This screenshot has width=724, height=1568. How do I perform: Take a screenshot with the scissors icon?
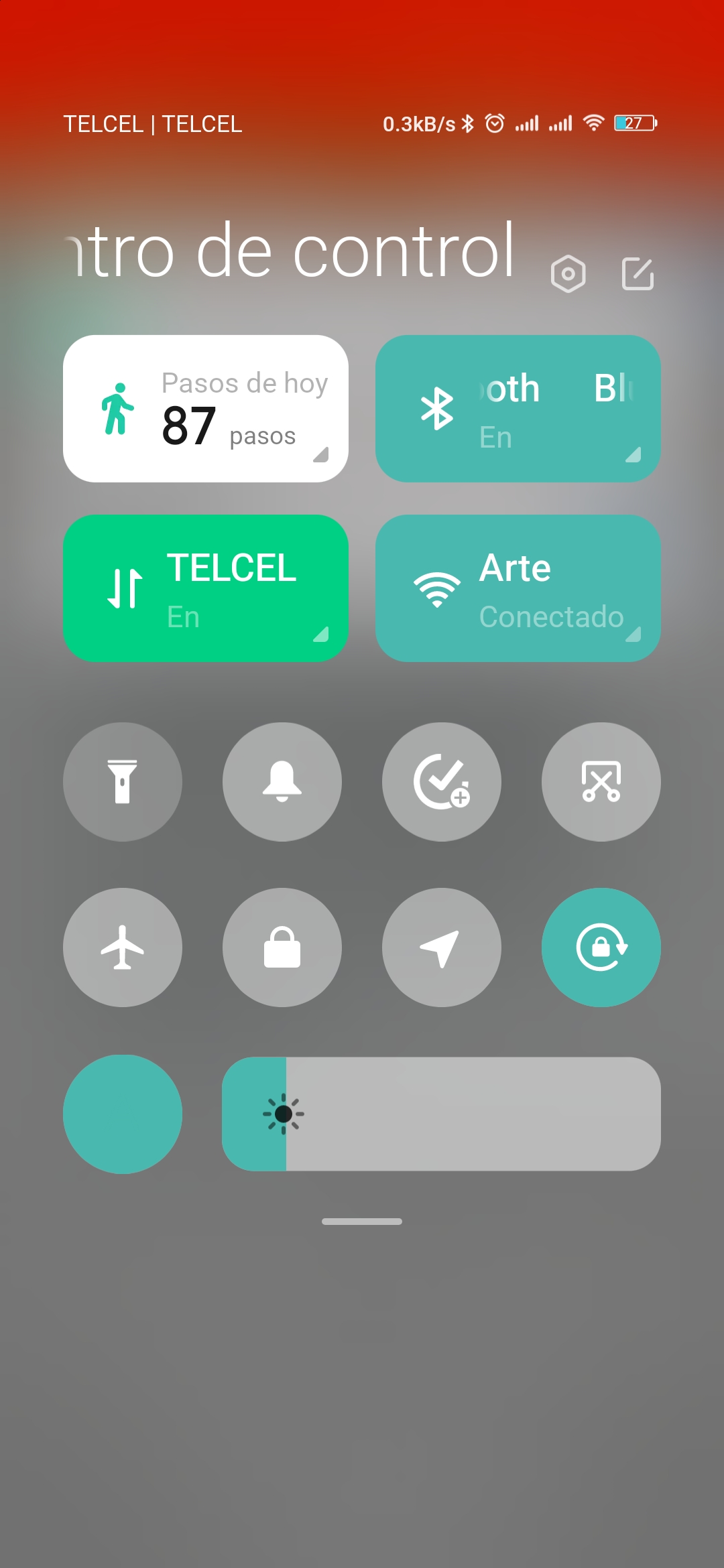[601, 781]
